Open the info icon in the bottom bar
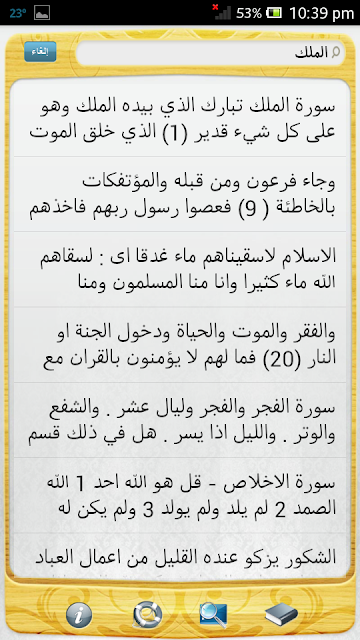 click(79, 614)
